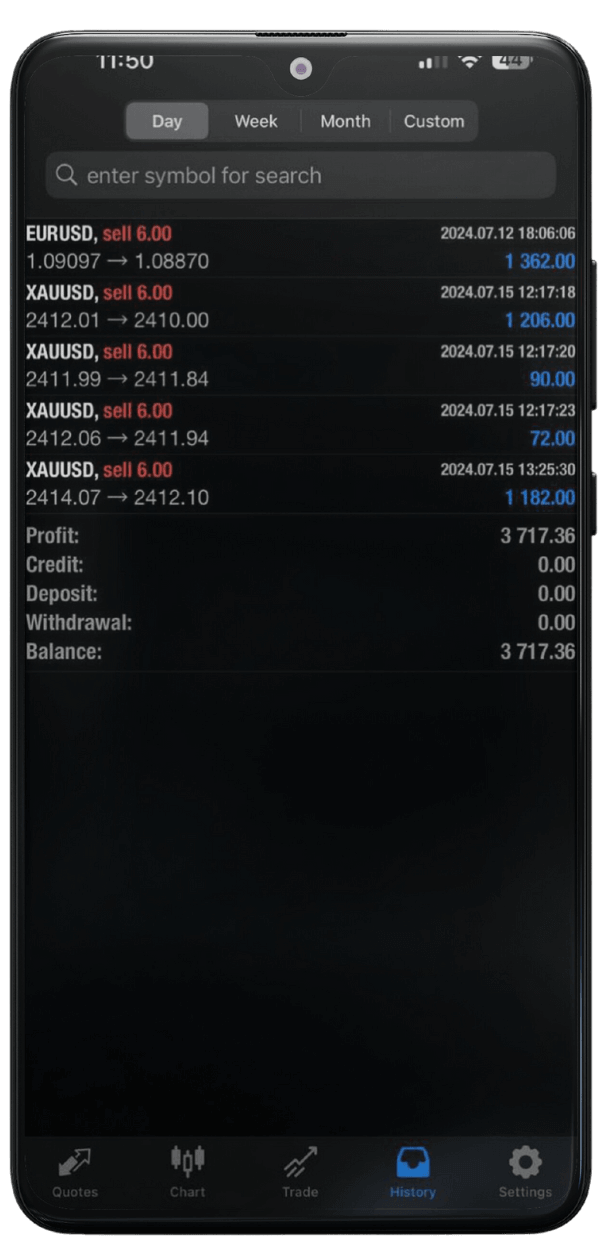The width and height of the screenshot is (606, 1250).
Task: Go to the Quotes tab
Action: tap(75, 1173)
